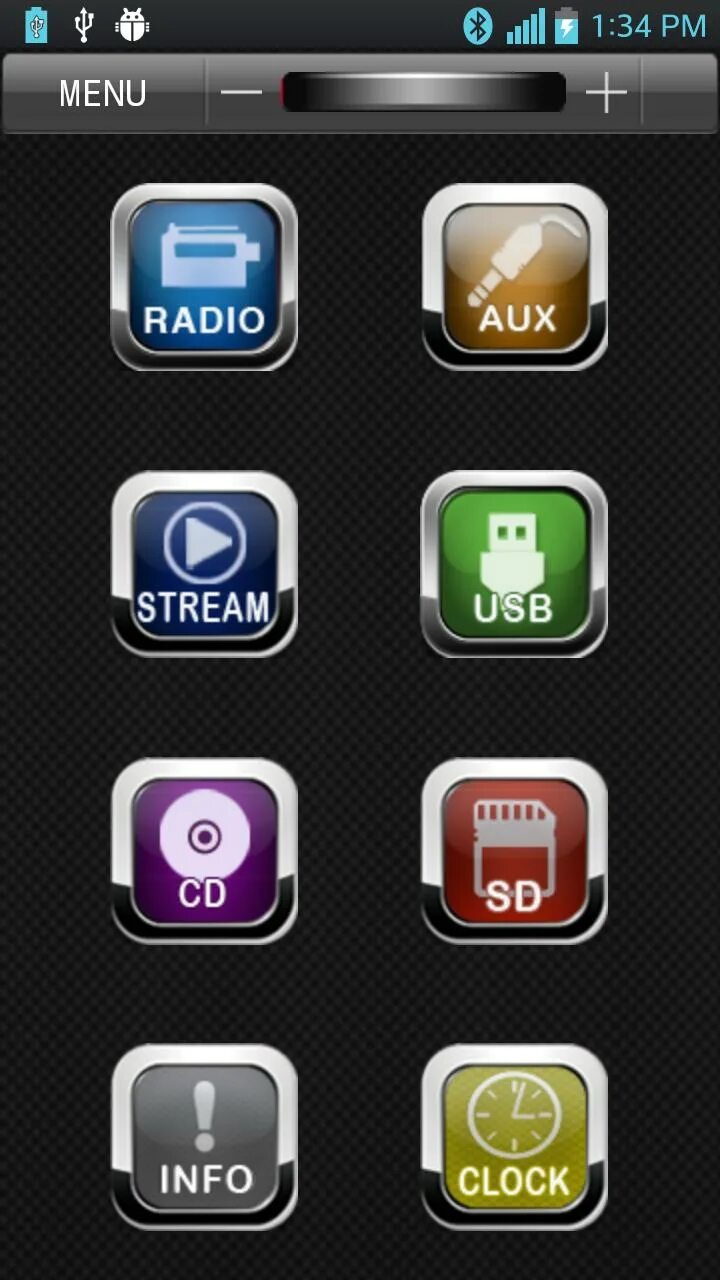Select the RADIO source
This screenshot has width=720, height=1280.
pyautogui.click(x=204, y=277)
